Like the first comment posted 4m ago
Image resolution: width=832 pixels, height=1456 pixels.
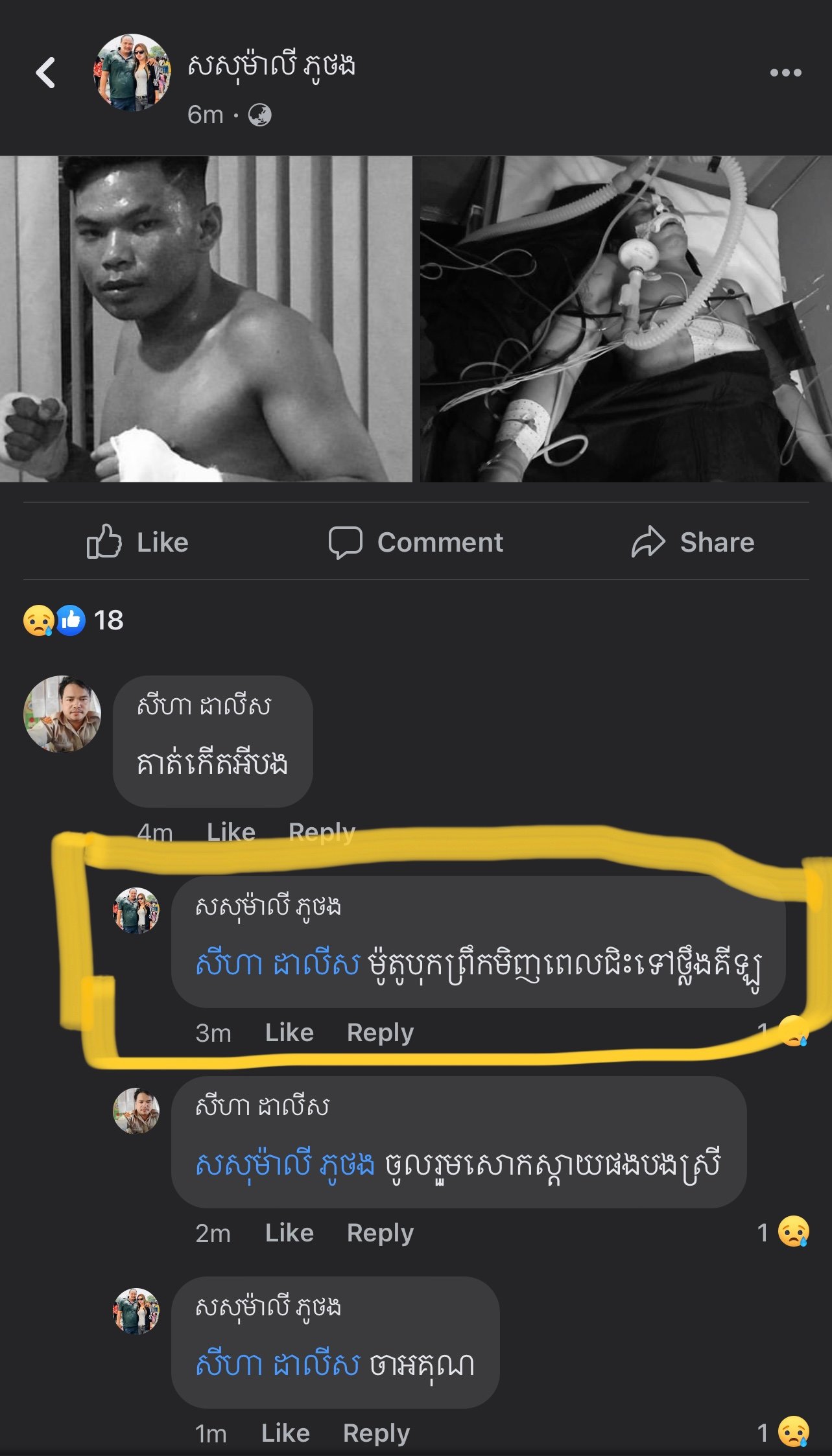[x=231, y=832]
